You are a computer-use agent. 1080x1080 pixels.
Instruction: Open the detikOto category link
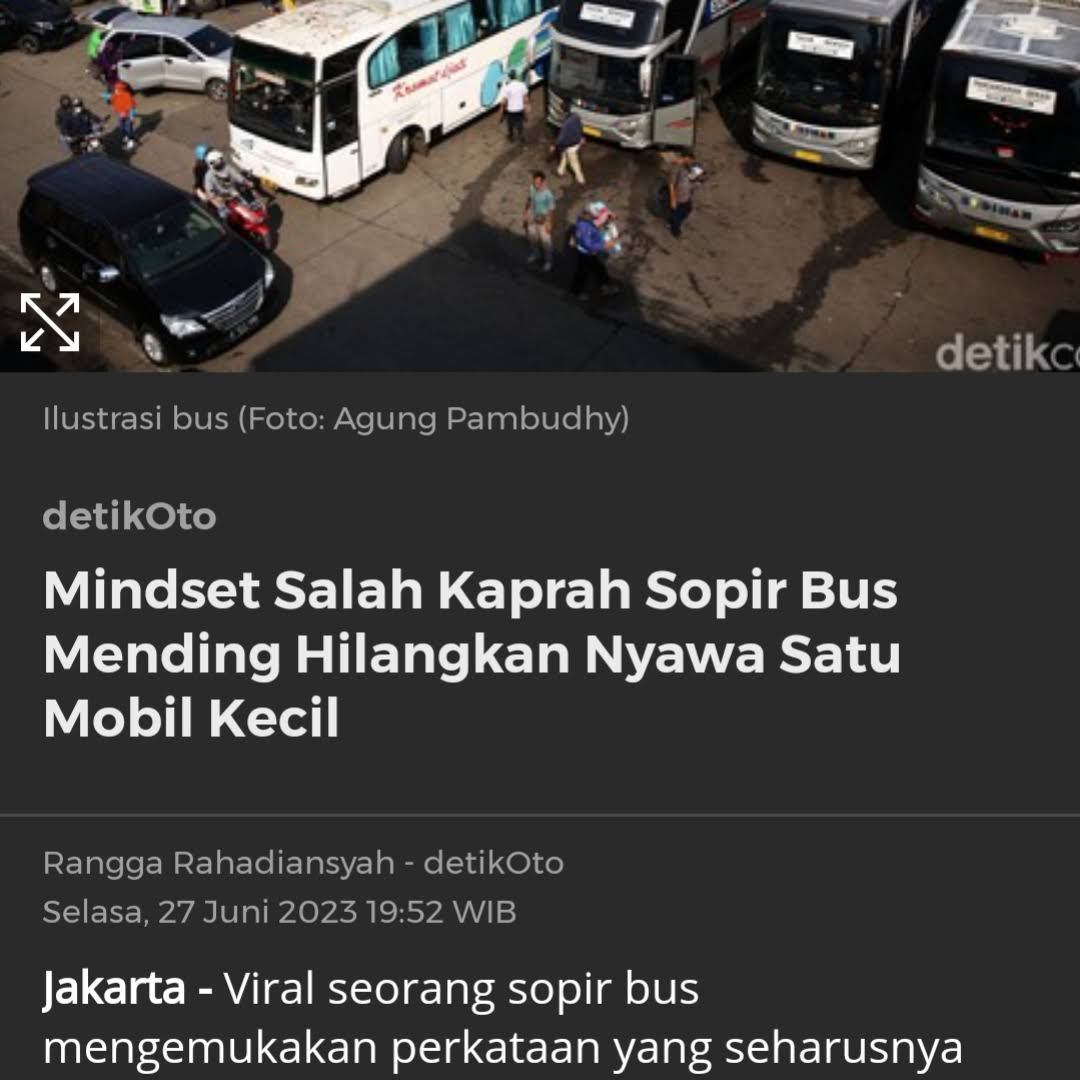[x=129, y=517]
